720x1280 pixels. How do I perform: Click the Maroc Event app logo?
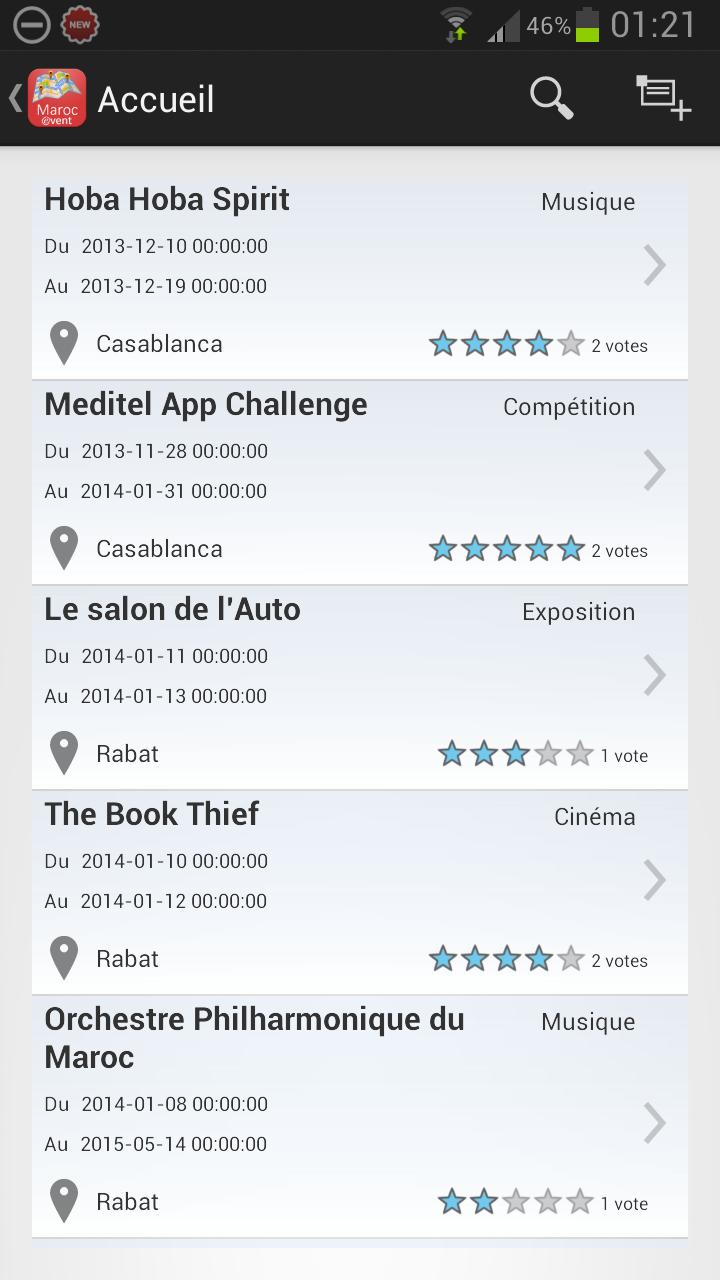point(57,97)
